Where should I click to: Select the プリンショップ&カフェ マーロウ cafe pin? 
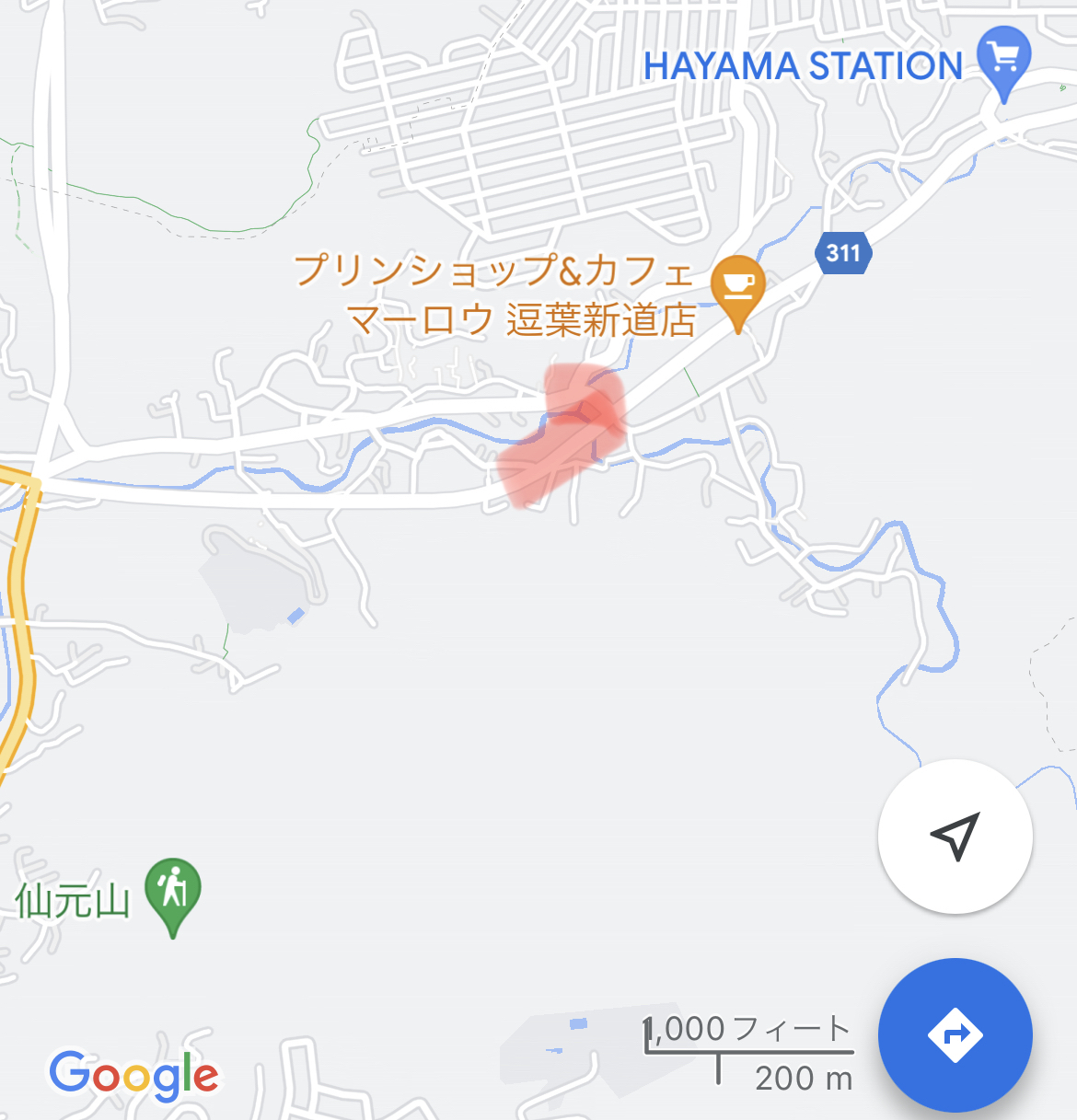click(737, 289)
